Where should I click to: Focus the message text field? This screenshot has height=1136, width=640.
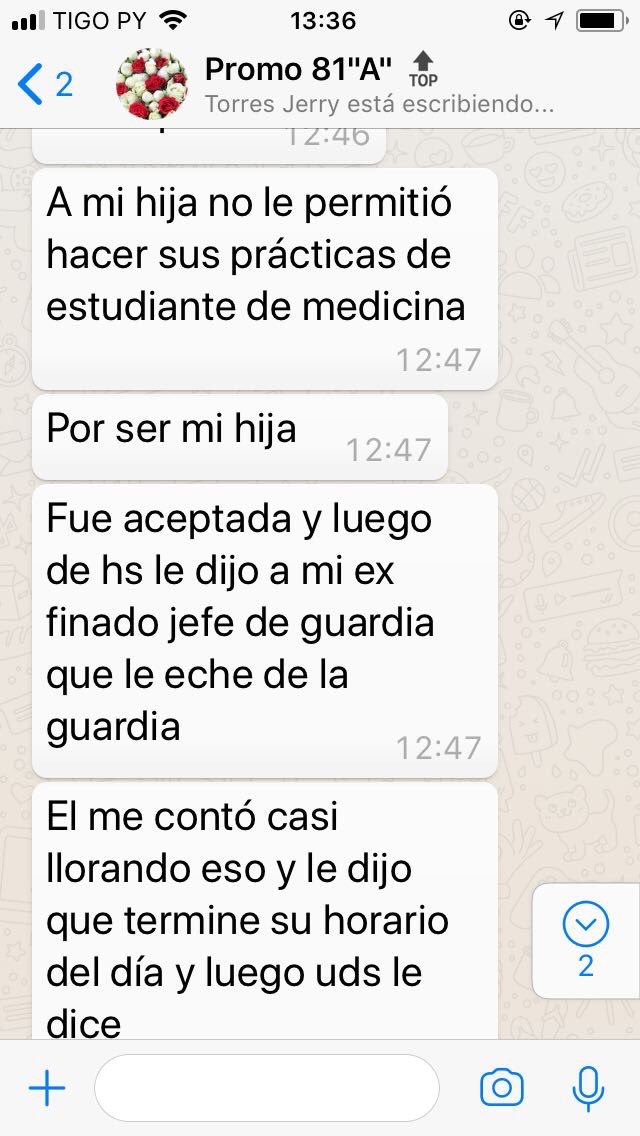tap(266, 1088)
